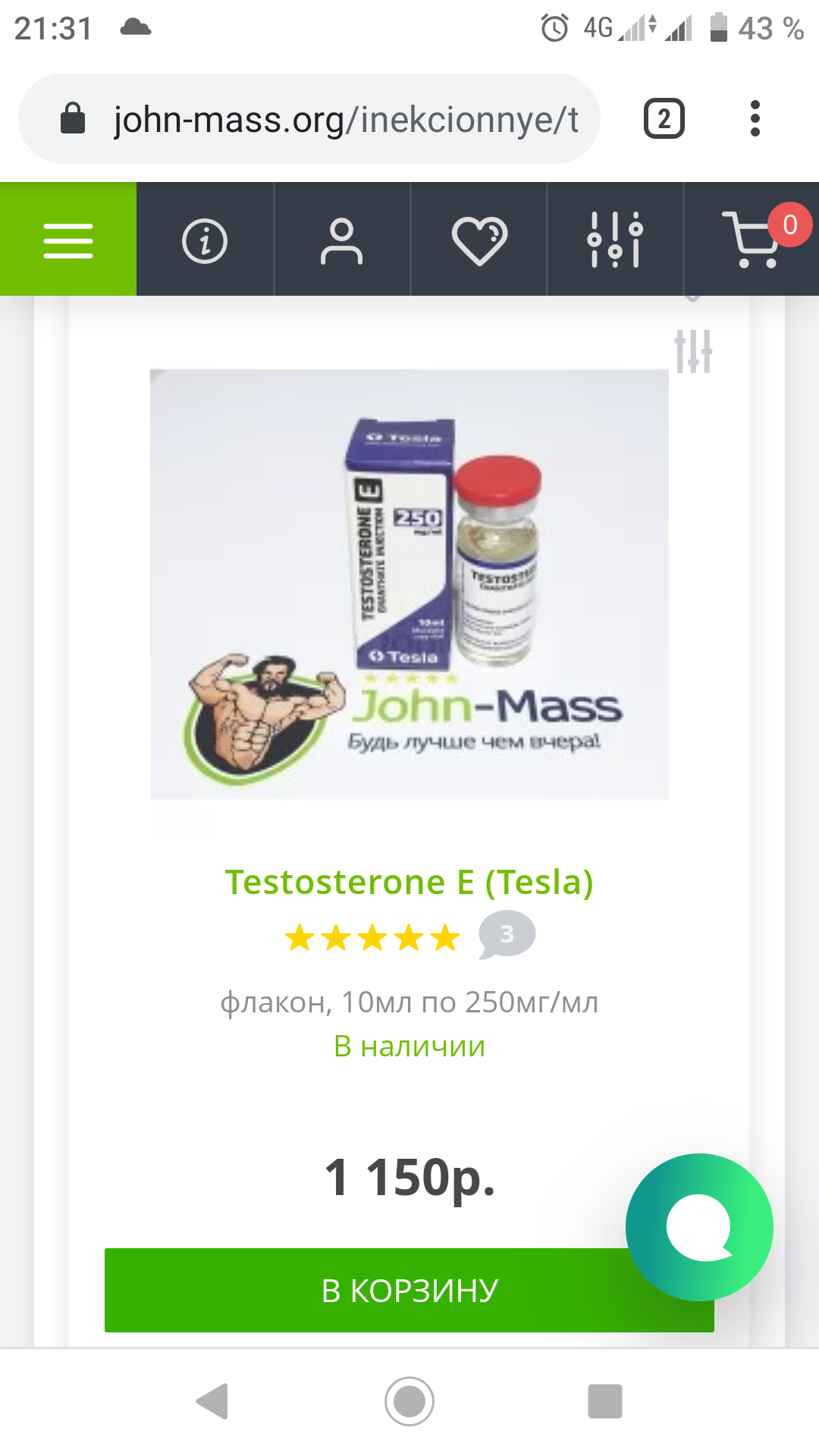Add product to comparison via card sliders icon

click(x=693, y=351)
